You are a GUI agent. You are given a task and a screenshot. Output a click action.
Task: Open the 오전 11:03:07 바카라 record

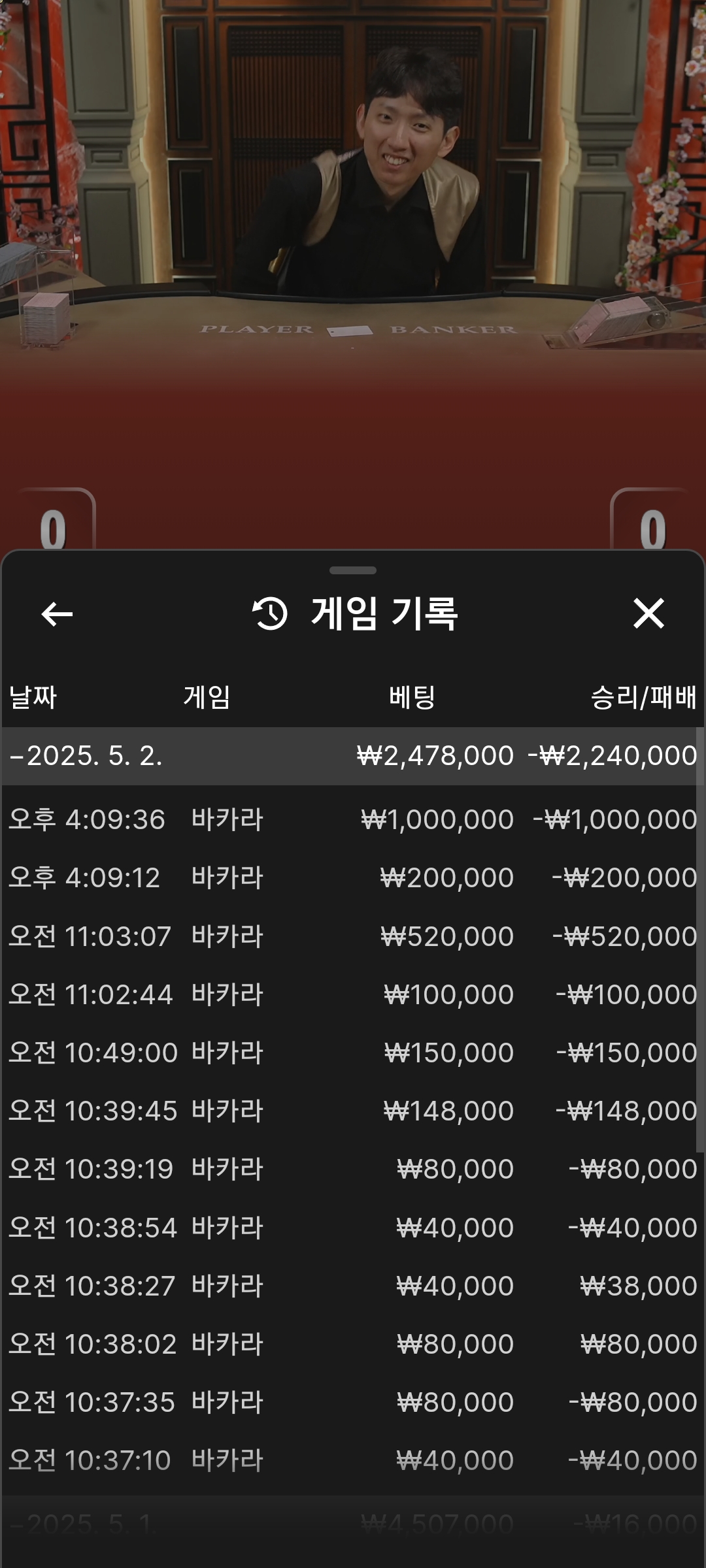tap(353, 936)
